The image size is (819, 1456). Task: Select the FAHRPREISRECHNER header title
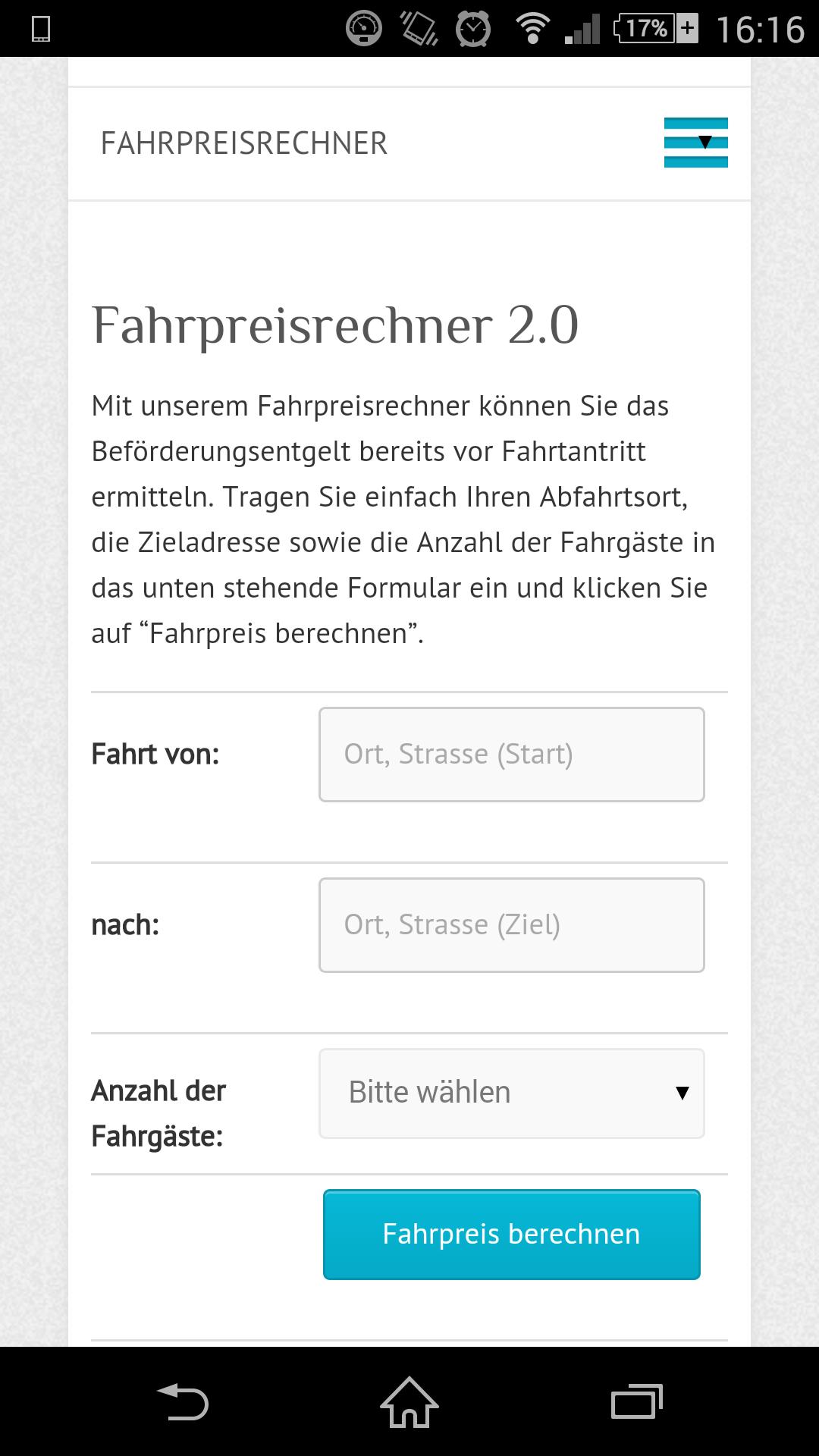tap(244, 142)
